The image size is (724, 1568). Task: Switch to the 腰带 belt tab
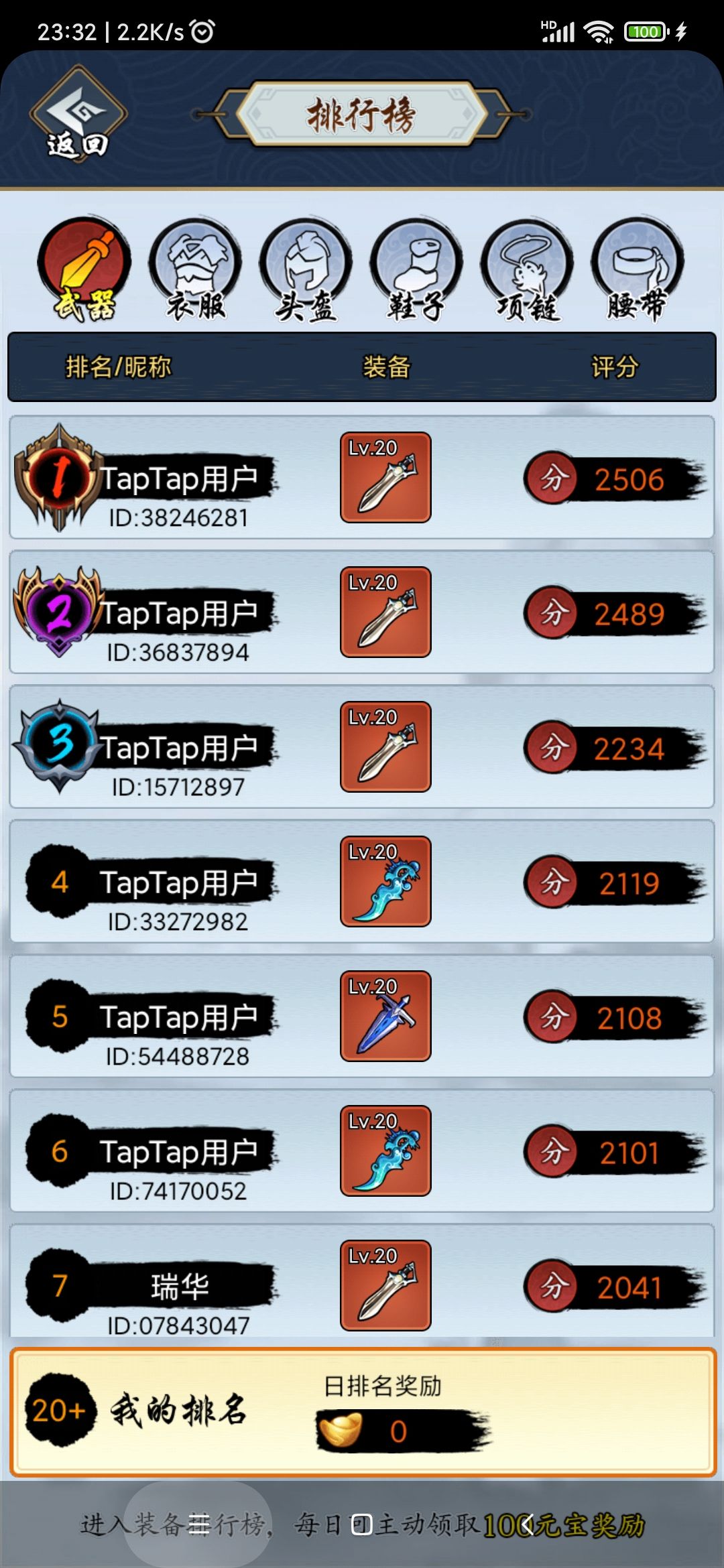pyautogui.click(x=638, y=269)
